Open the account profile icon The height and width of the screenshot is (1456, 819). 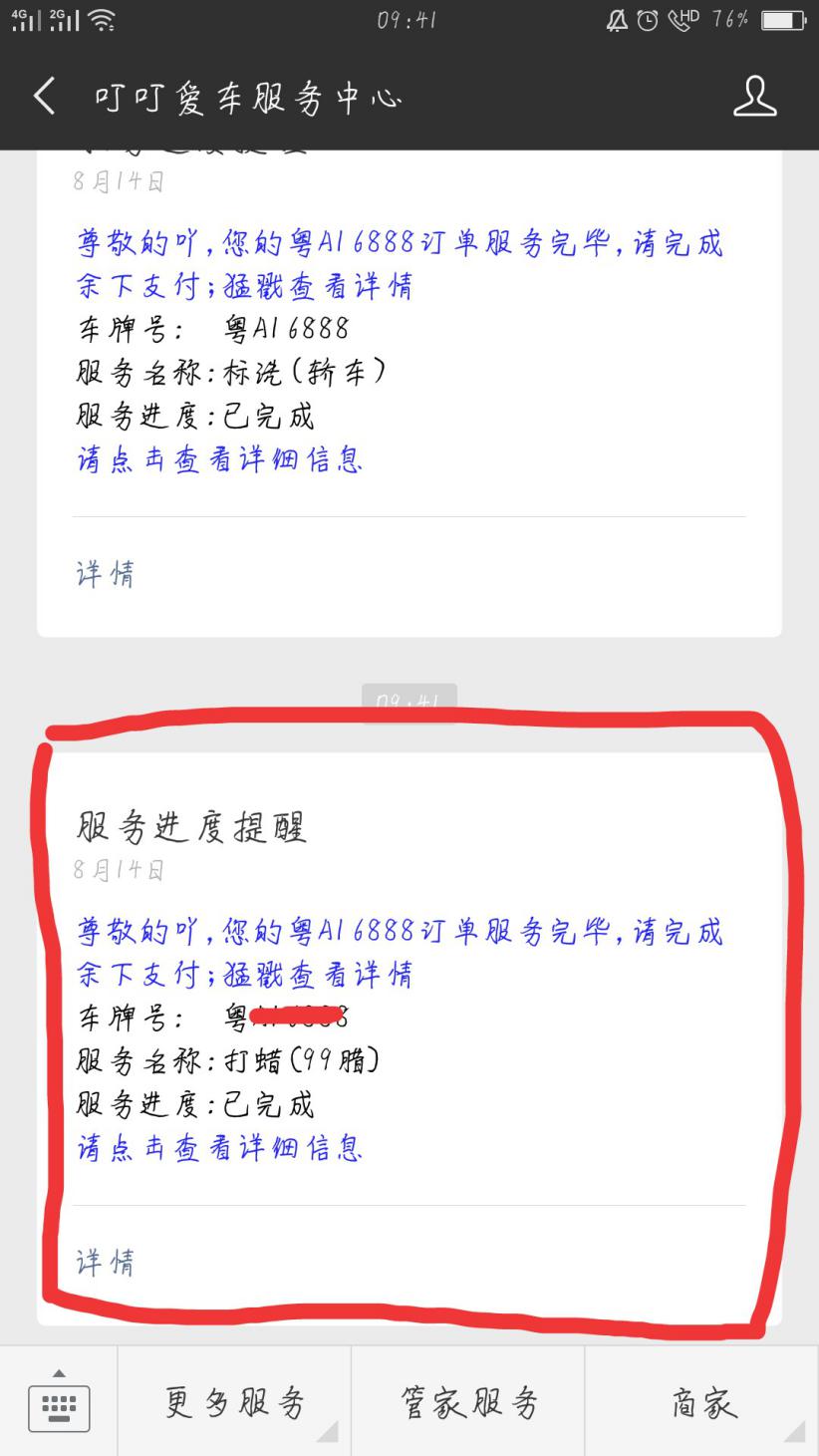[754, 97]
